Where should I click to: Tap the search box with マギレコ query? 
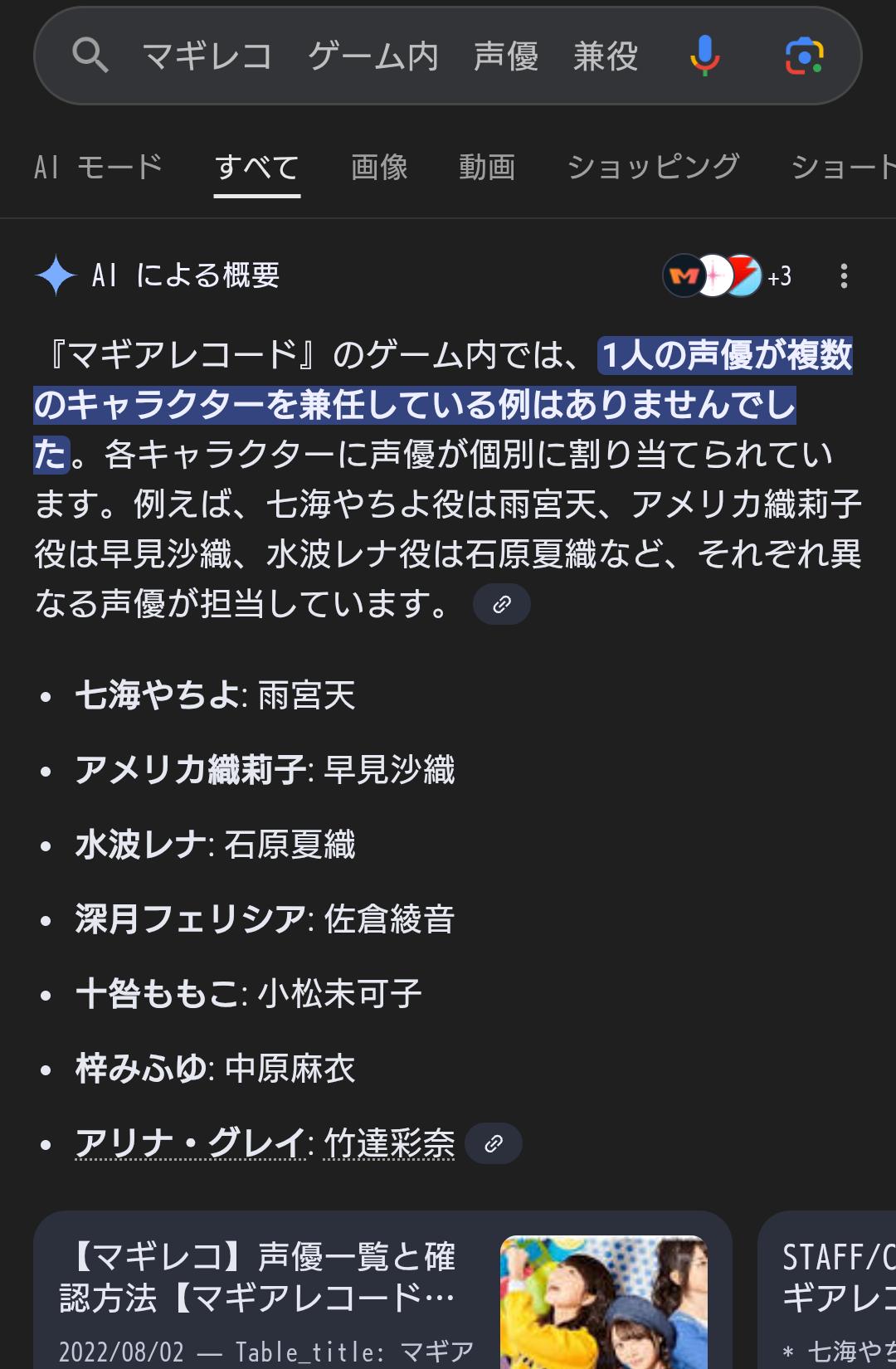390,56
